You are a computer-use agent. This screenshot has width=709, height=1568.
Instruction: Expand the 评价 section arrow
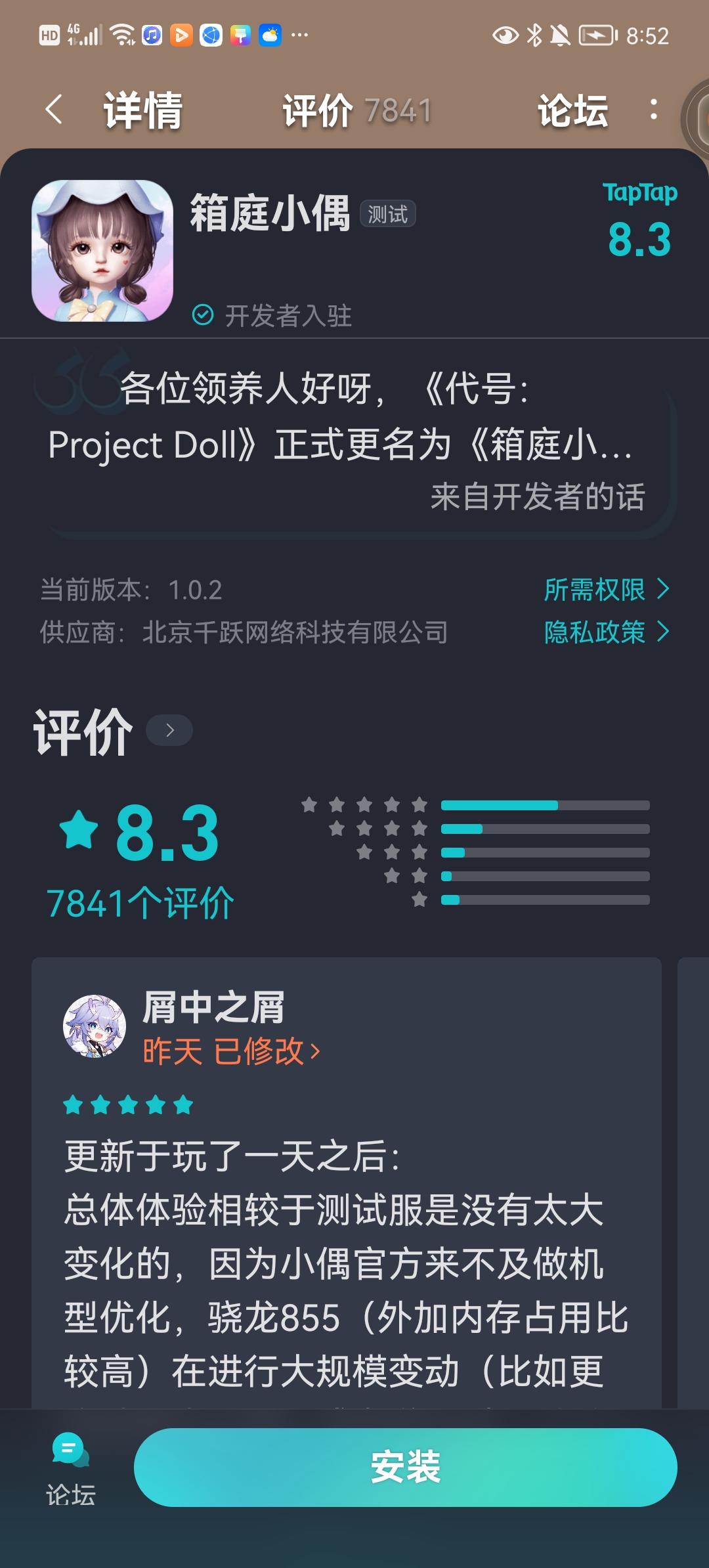pos(169,730)
